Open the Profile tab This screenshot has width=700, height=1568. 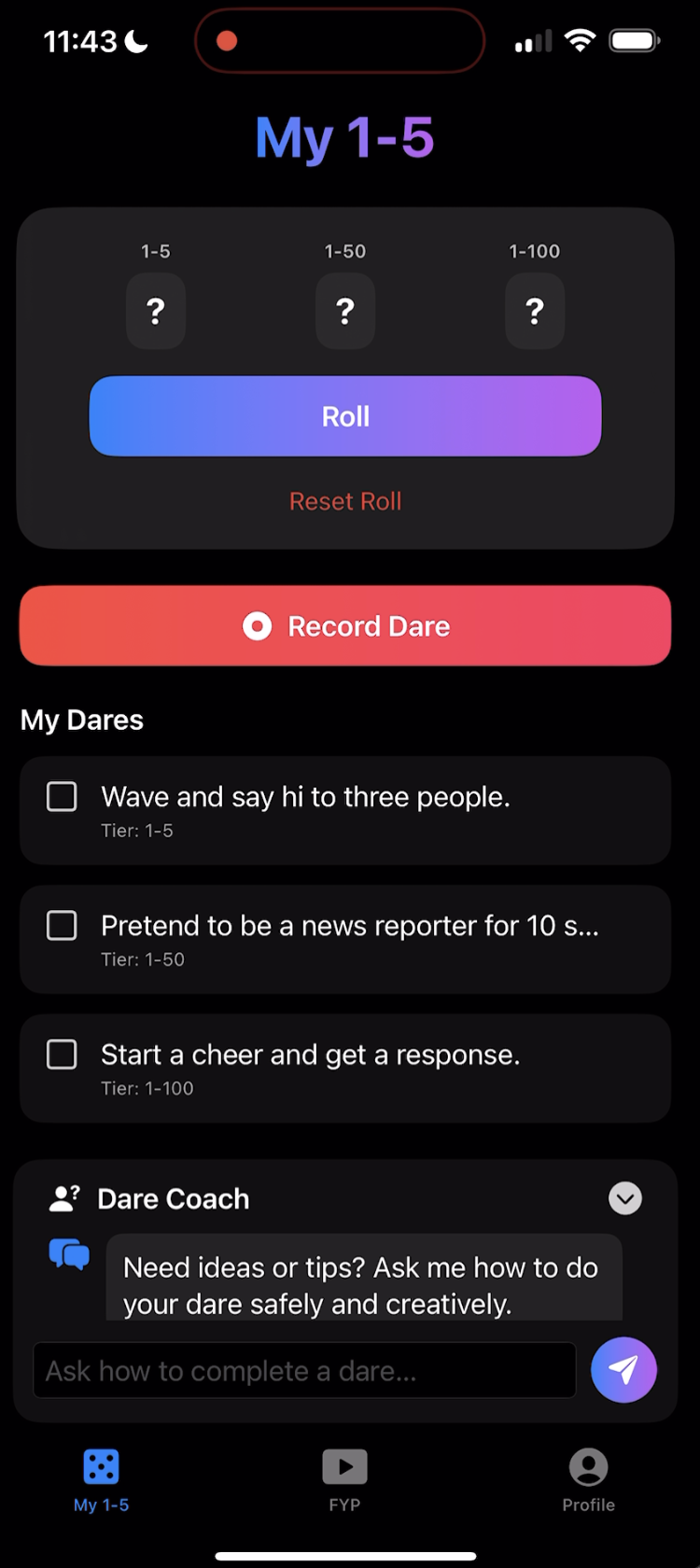point(588,1480)
